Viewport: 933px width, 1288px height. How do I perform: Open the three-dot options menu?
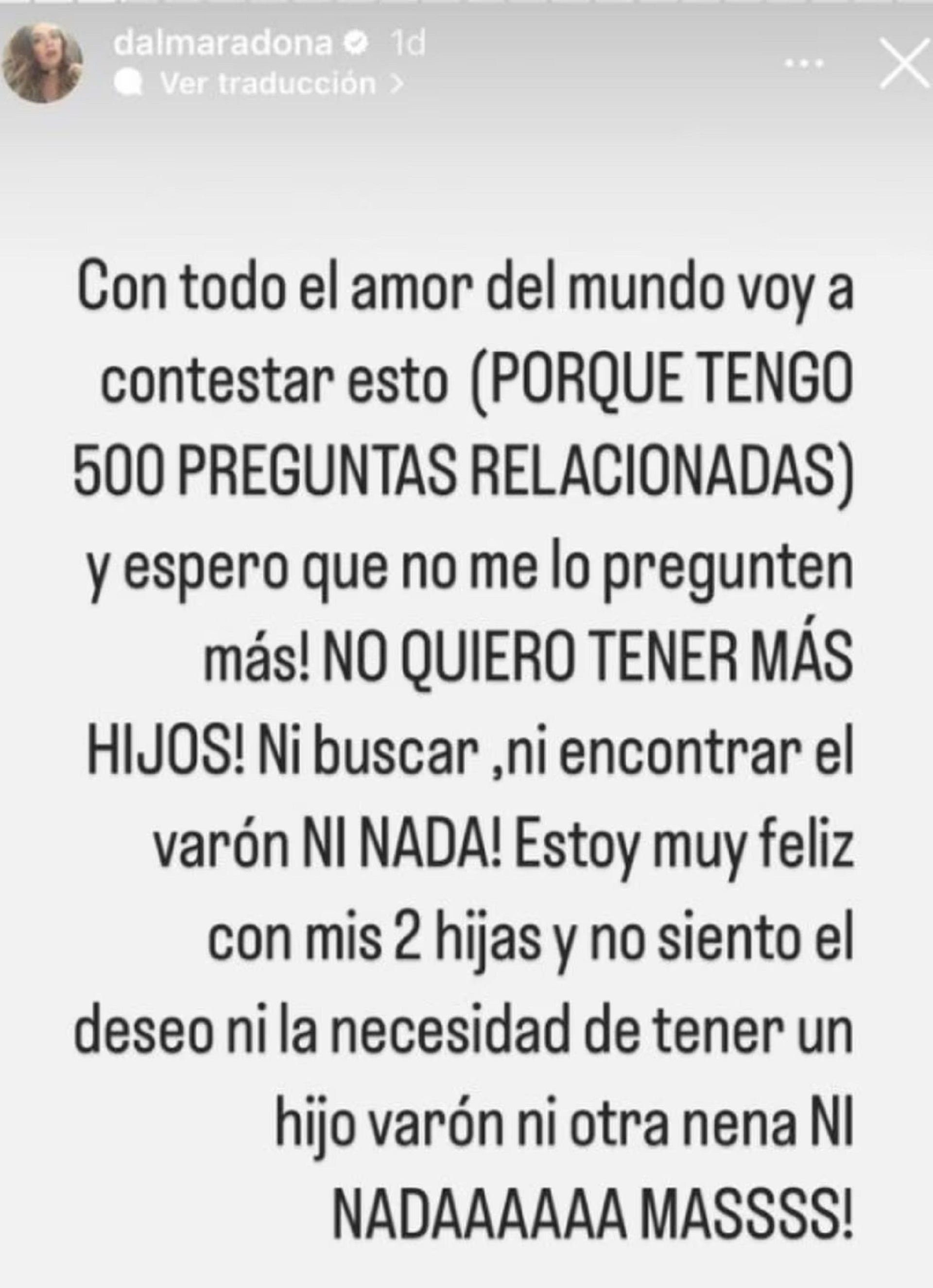click(804, 64)
